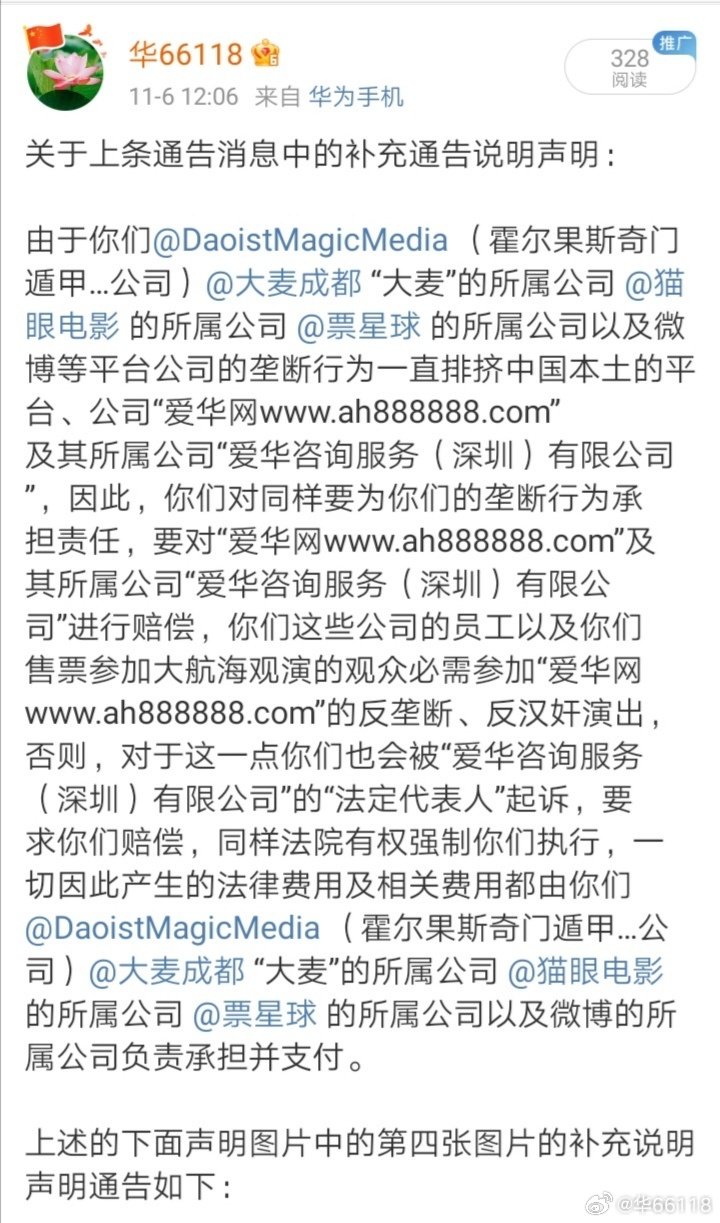Open the first @DaoistMagicMedia mention
720x1223 pixels.
298,240
